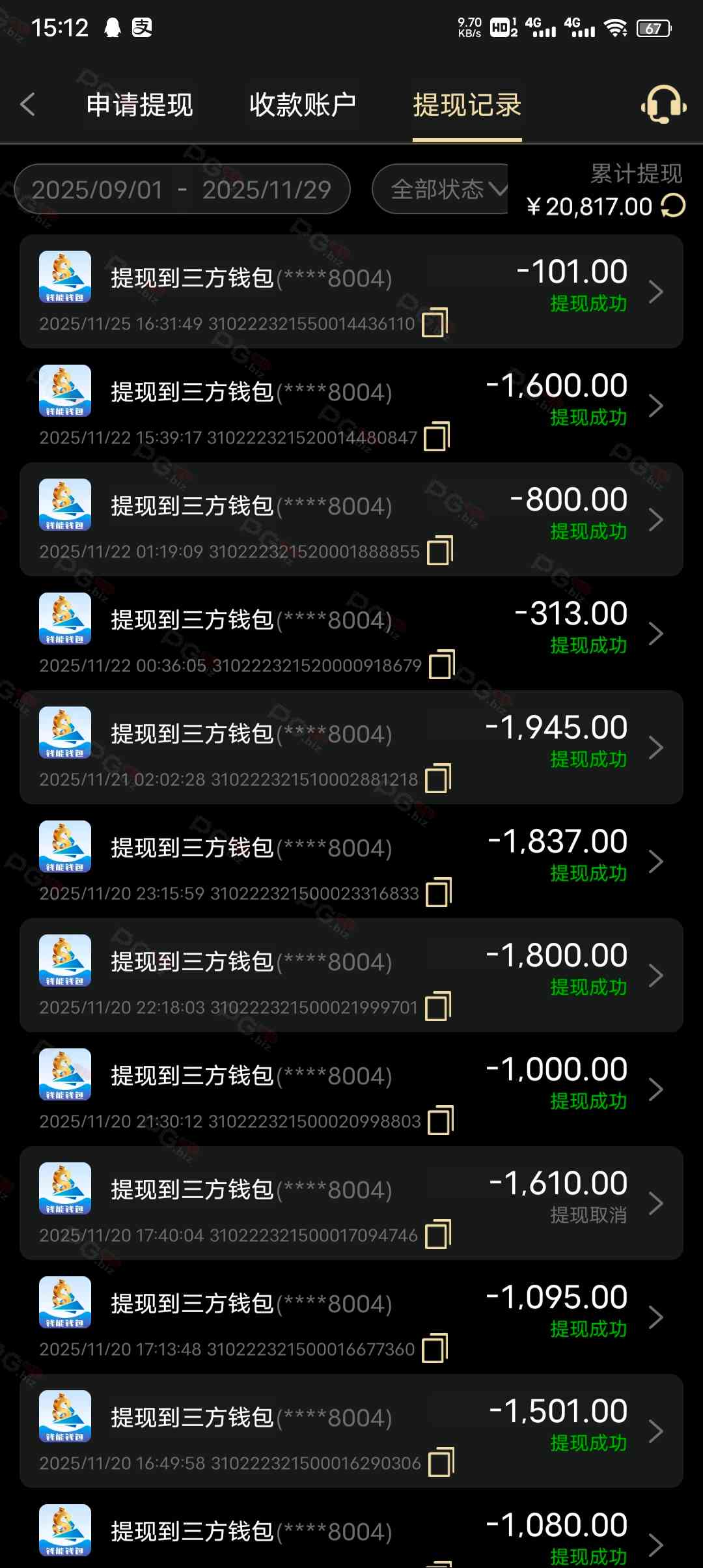Refresh the 累计提现 total amount
Screen dimensions: 703x1568
[673, 206]
